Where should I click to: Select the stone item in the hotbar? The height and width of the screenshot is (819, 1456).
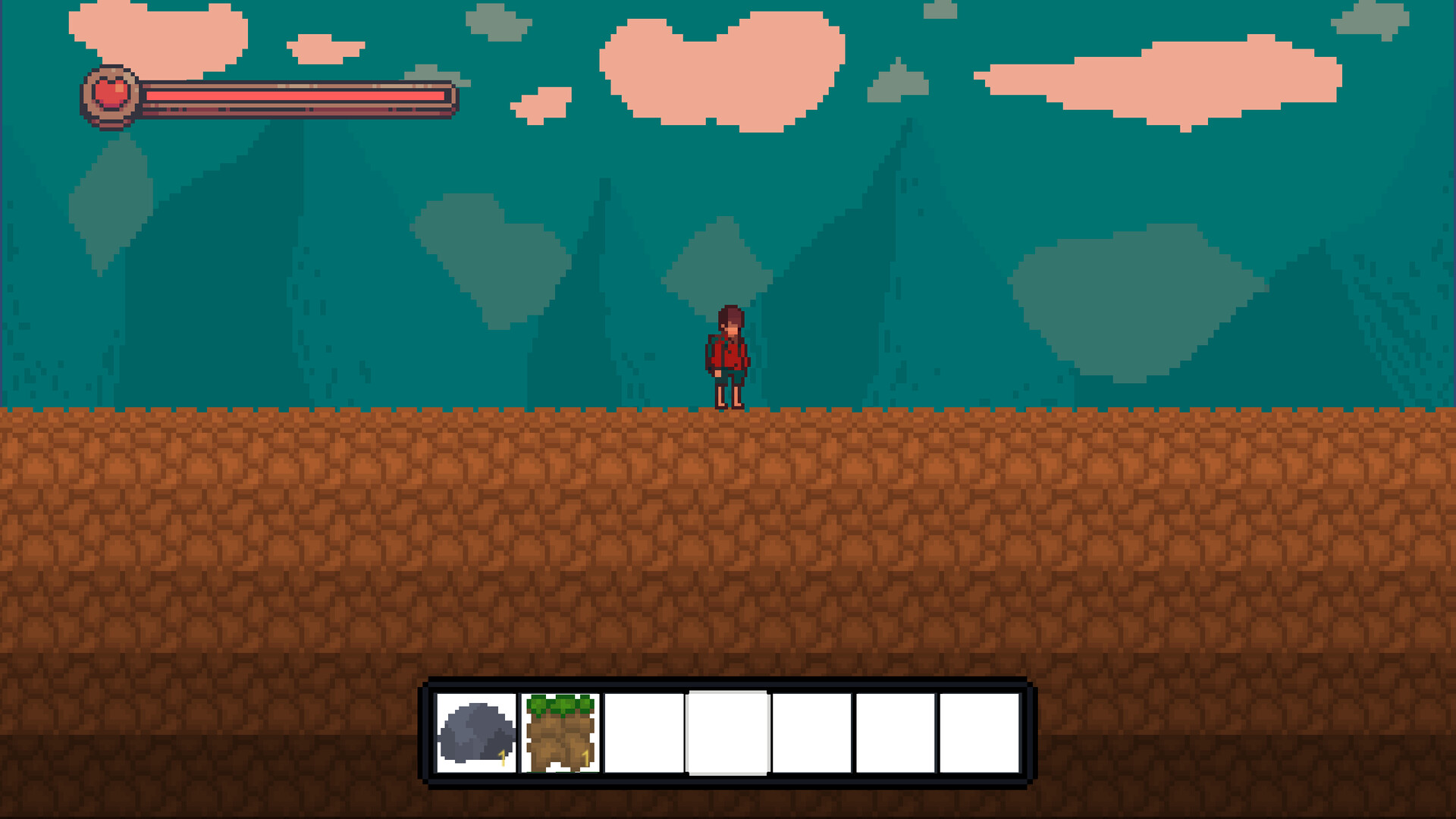tap(476, 733)
